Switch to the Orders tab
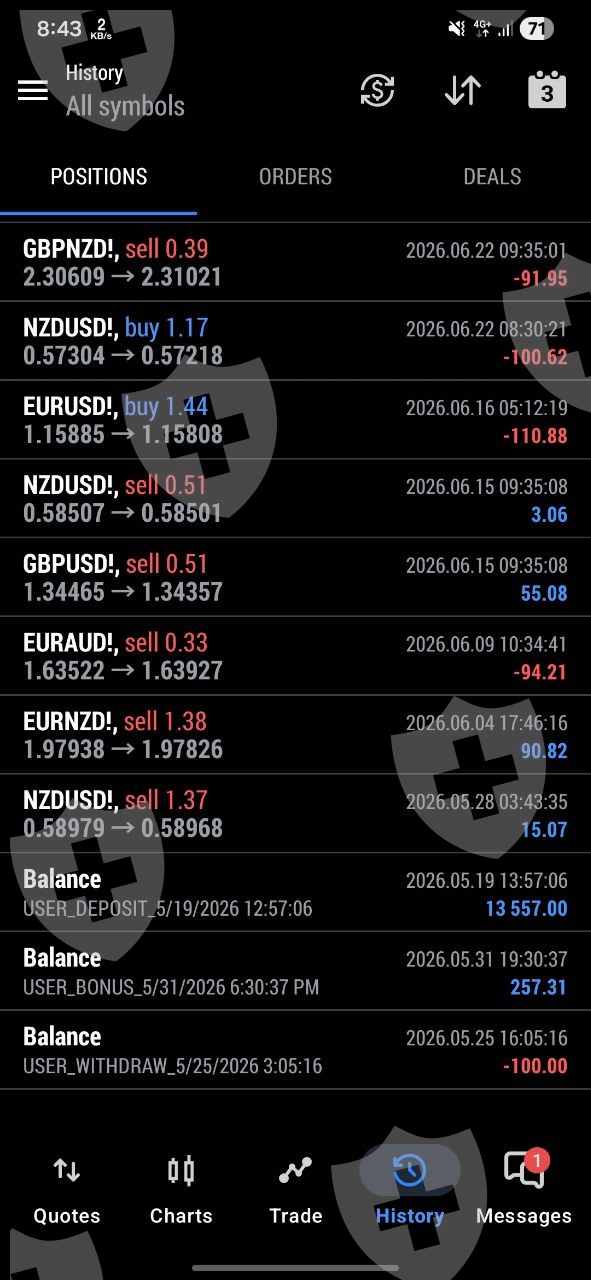 pos(295,176)
